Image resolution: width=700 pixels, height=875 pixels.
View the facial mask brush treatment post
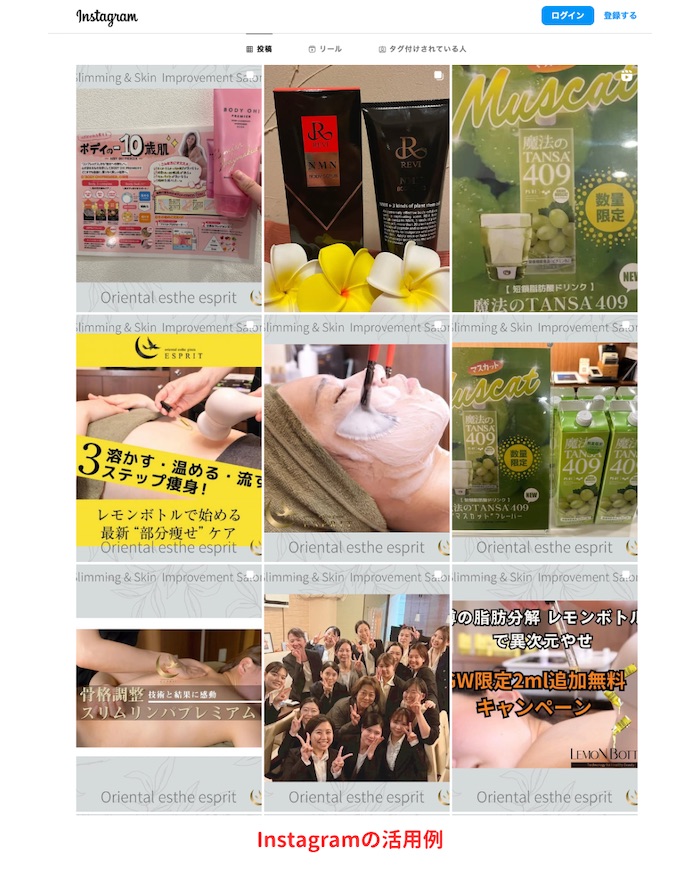pos(357,438)
